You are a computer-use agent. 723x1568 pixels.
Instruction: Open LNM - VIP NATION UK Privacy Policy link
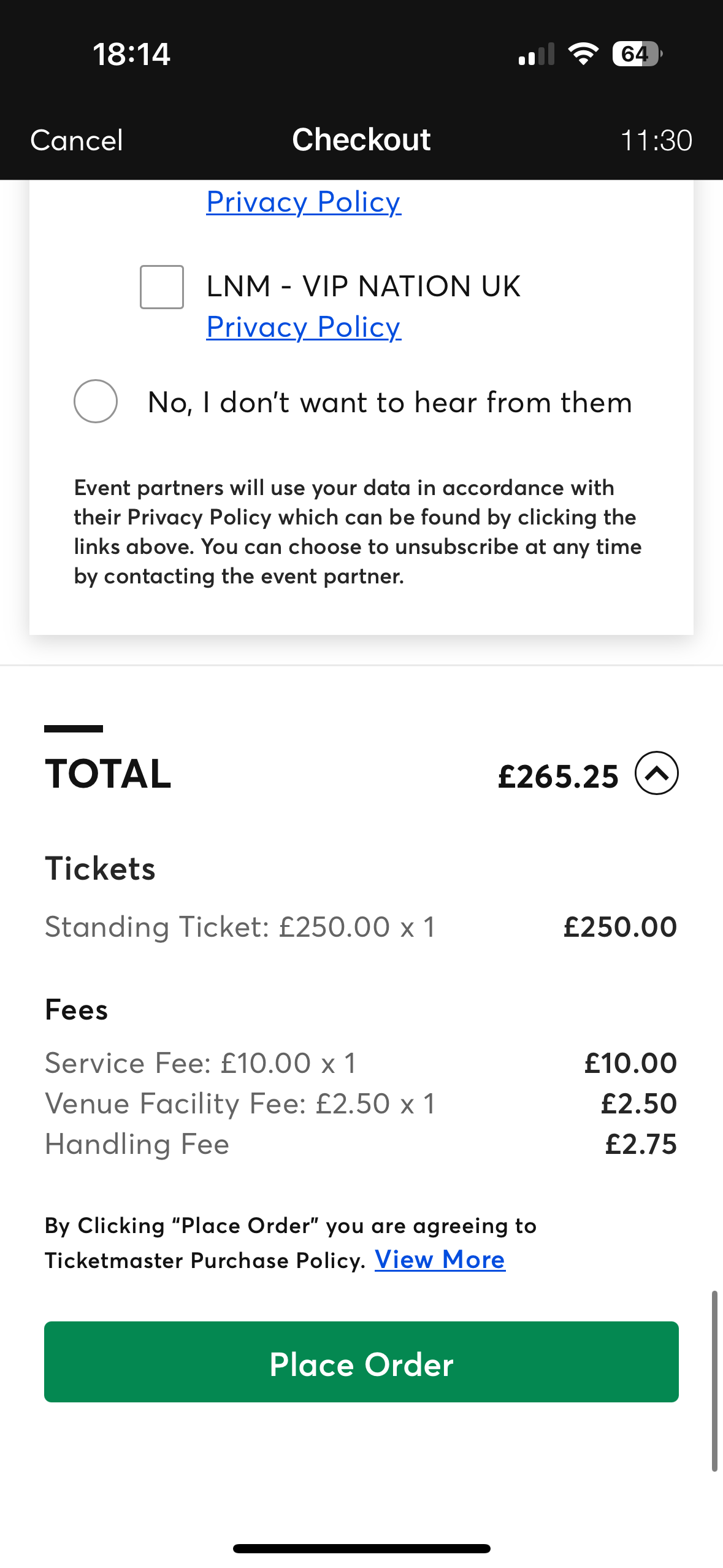[304, 327]
